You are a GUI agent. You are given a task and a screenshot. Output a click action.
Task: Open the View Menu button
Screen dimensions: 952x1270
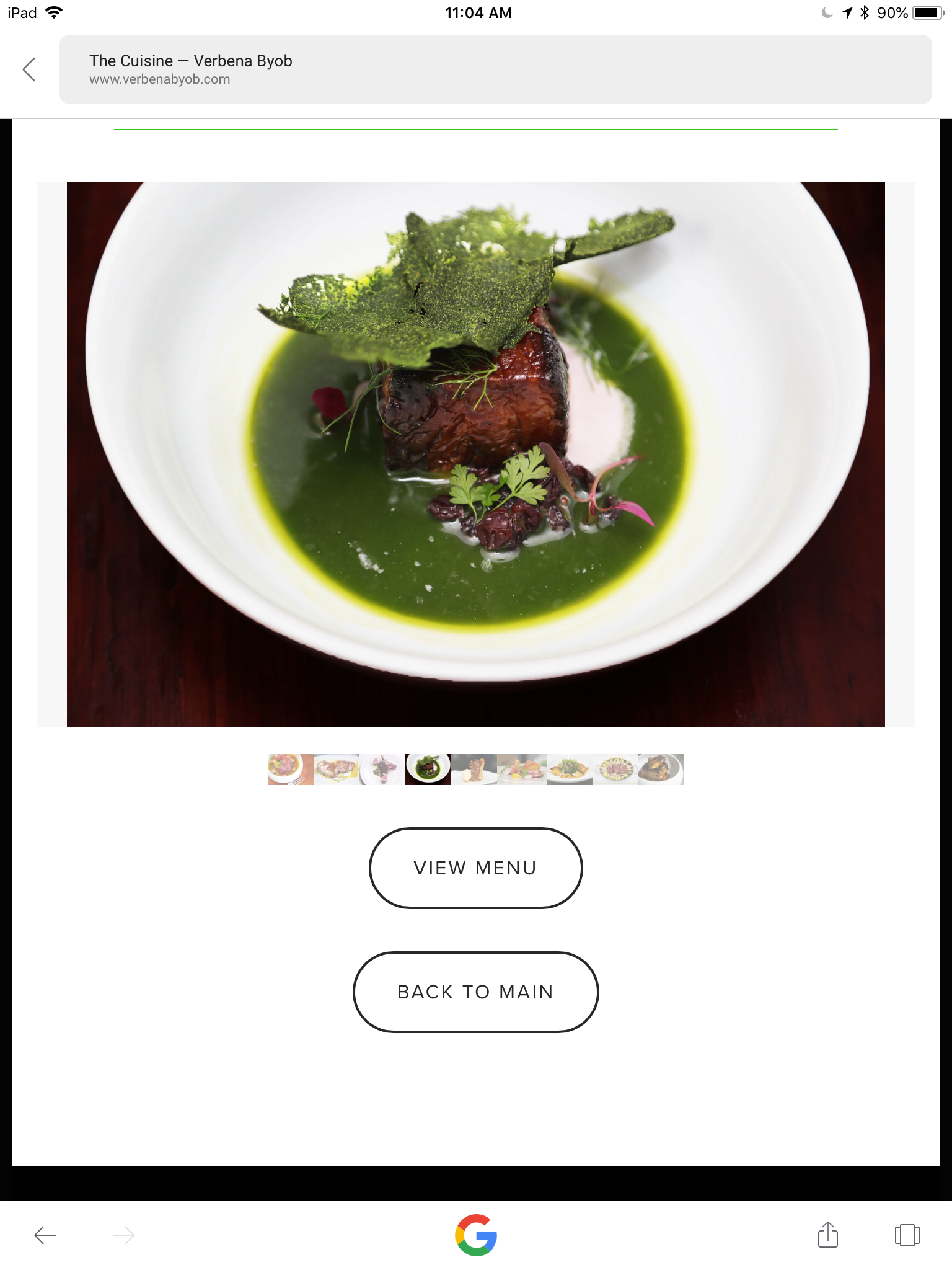(x=475, y=868)
